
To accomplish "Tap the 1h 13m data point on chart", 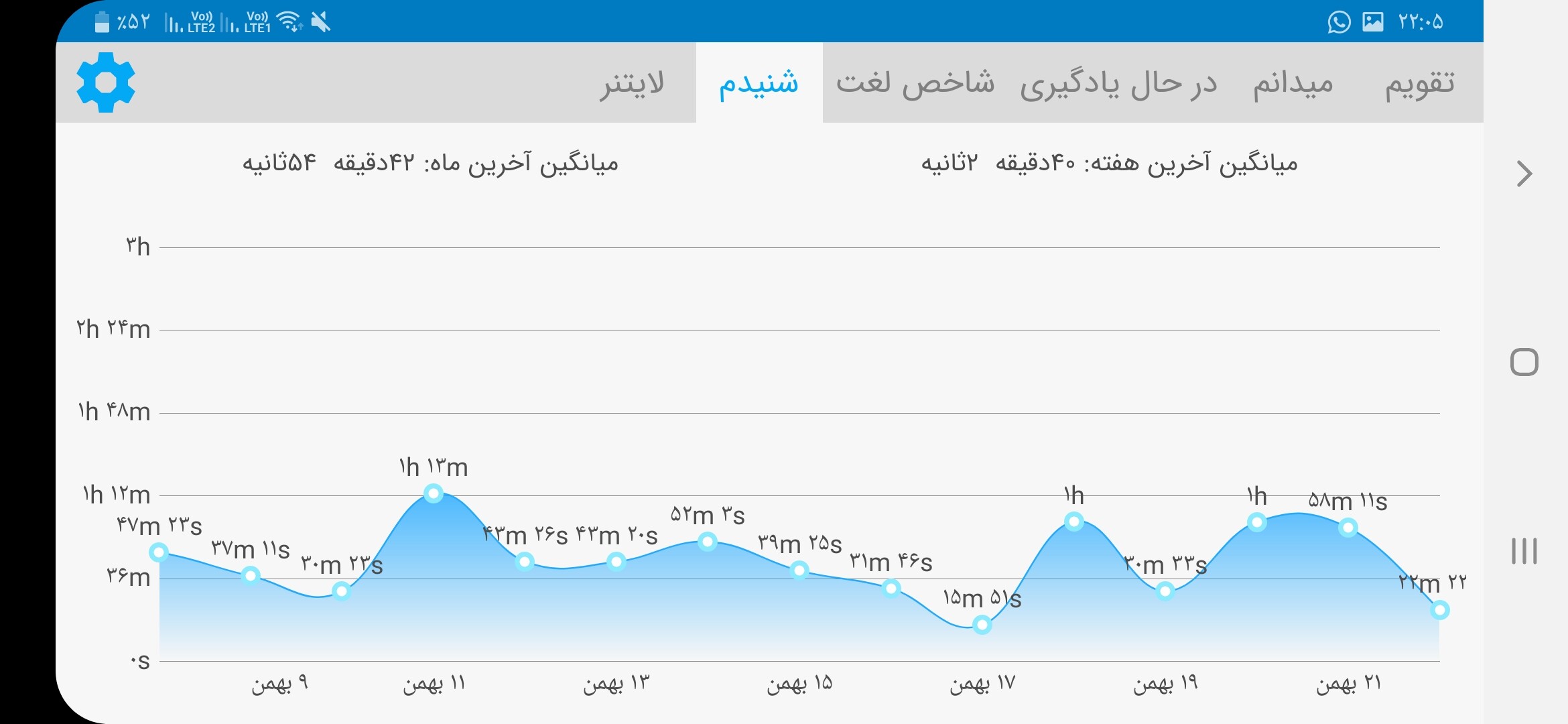I will pos(434,494).
